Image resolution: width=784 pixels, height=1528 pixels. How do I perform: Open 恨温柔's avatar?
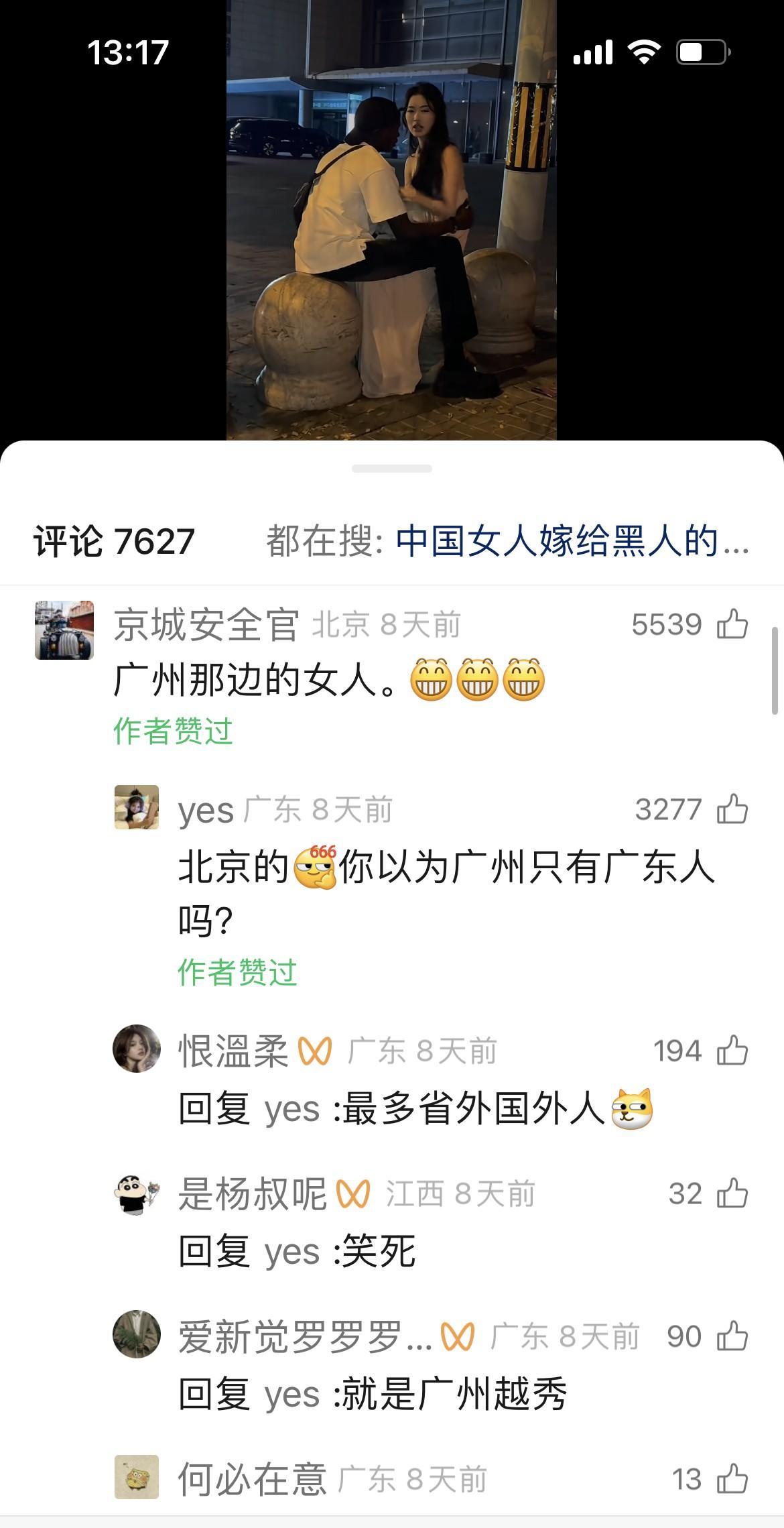[x=137, y=1049]
